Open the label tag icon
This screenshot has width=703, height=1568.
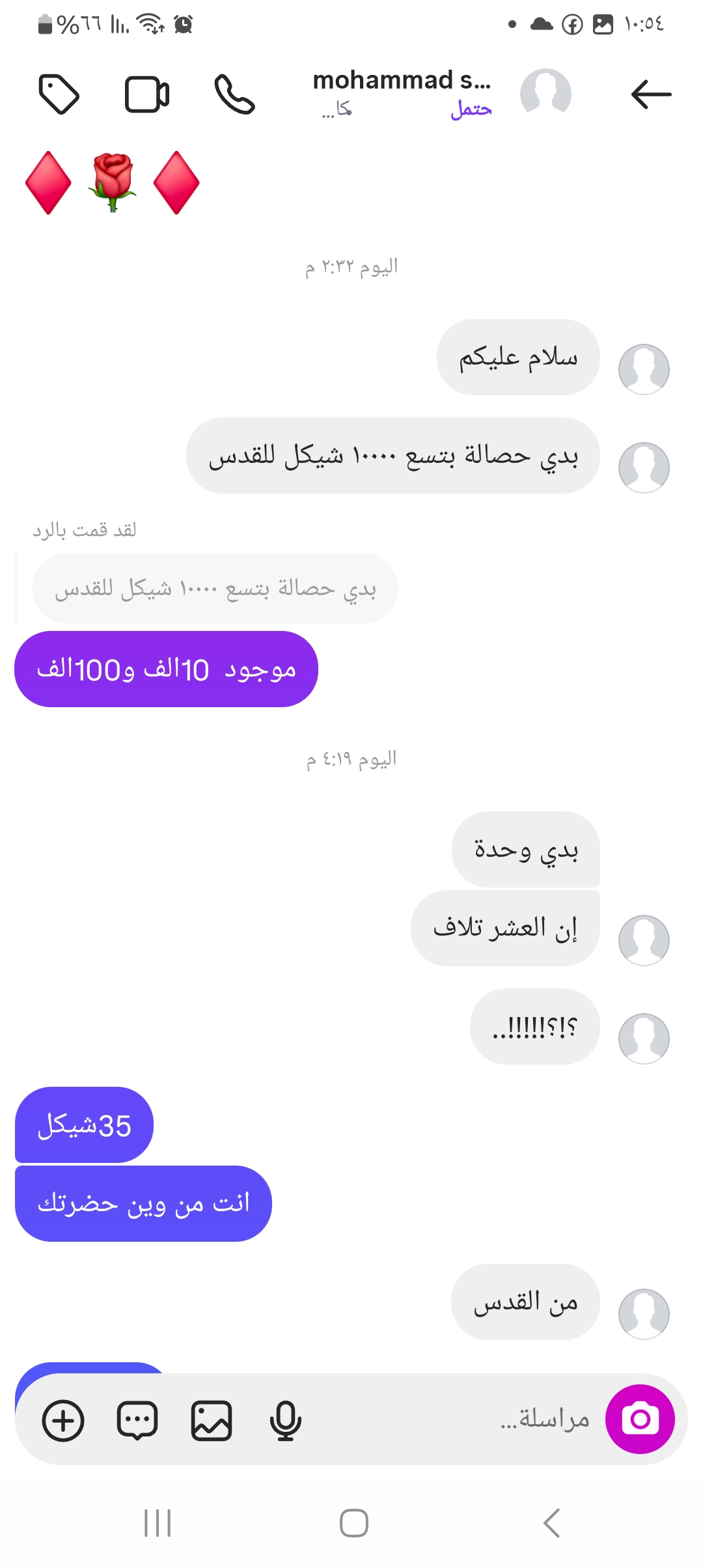coord(59,95)
